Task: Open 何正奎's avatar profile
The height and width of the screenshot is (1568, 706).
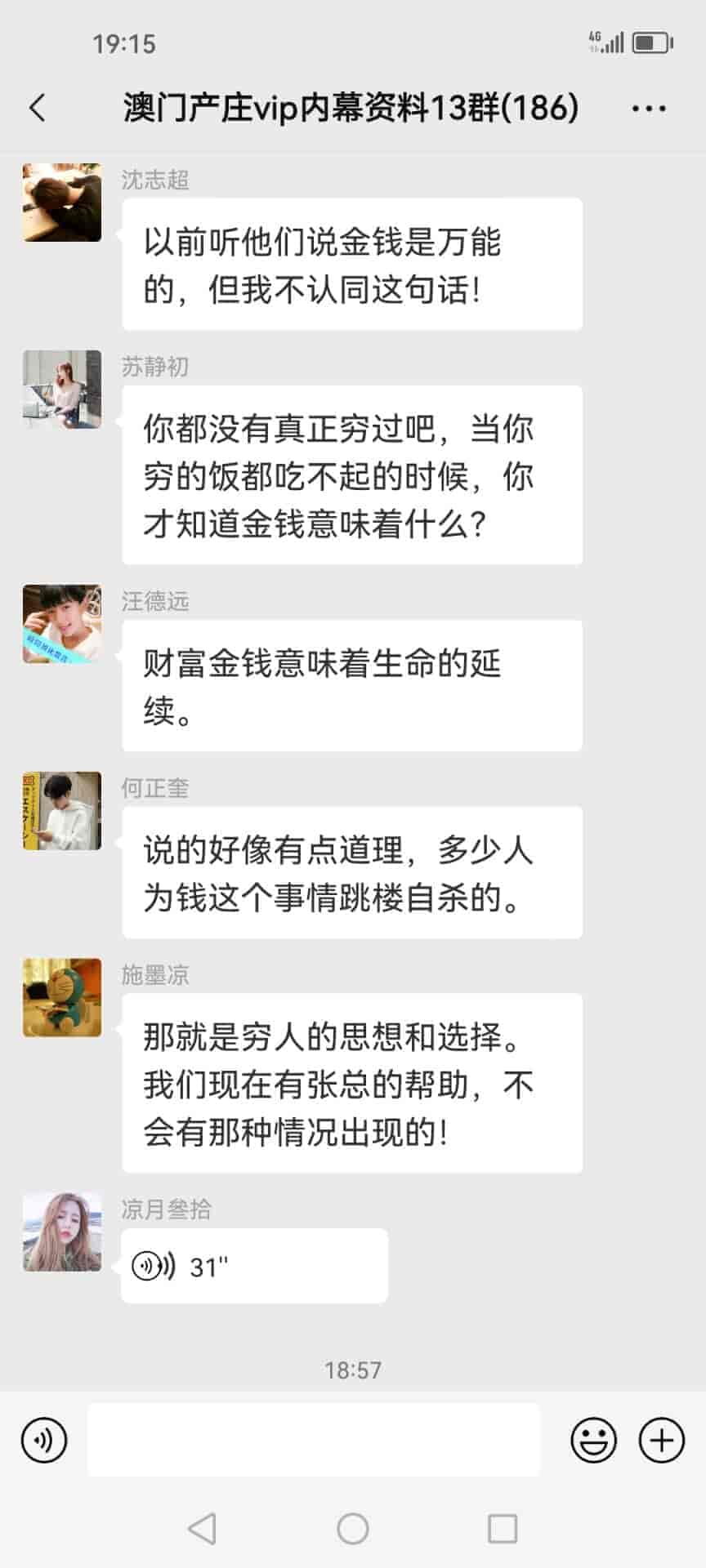Action: point(62,811)
